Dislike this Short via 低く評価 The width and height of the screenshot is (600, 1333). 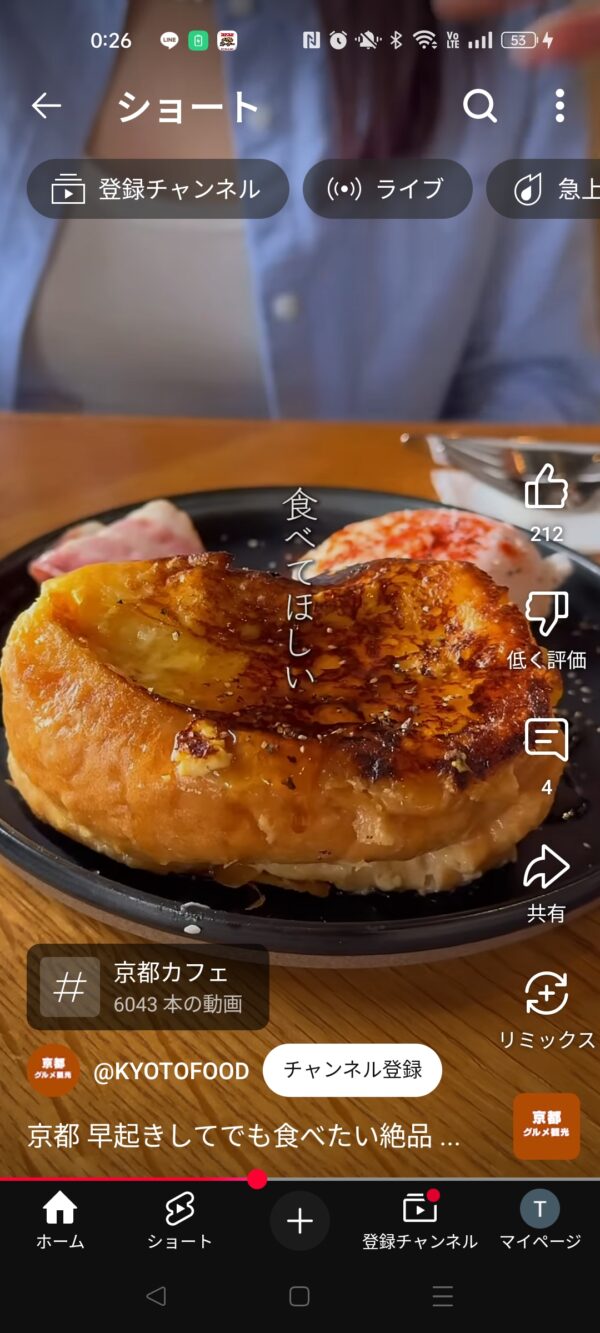546,615
